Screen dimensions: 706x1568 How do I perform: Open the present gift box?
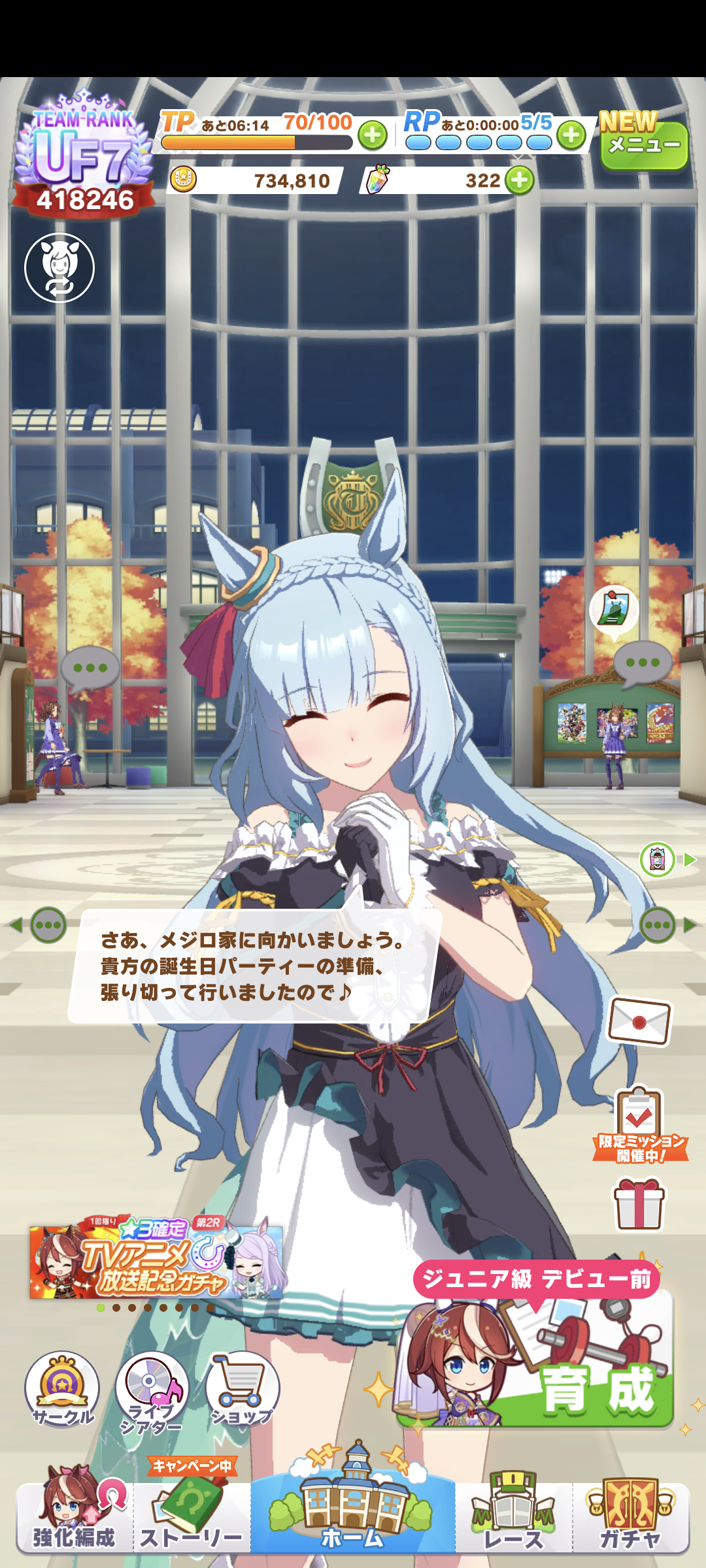pyautogui.click(x=639, y=1204)
